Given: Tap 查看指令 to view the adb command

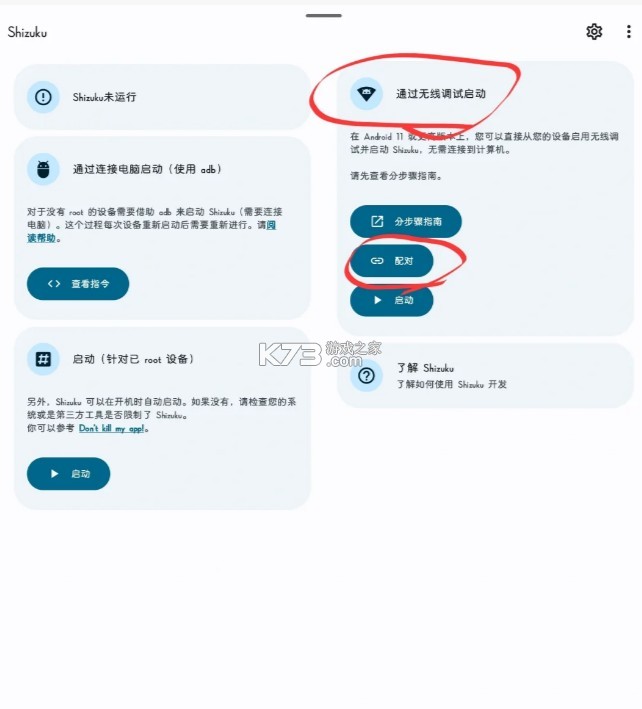Looking at the screenshot, I should (78, 284).
